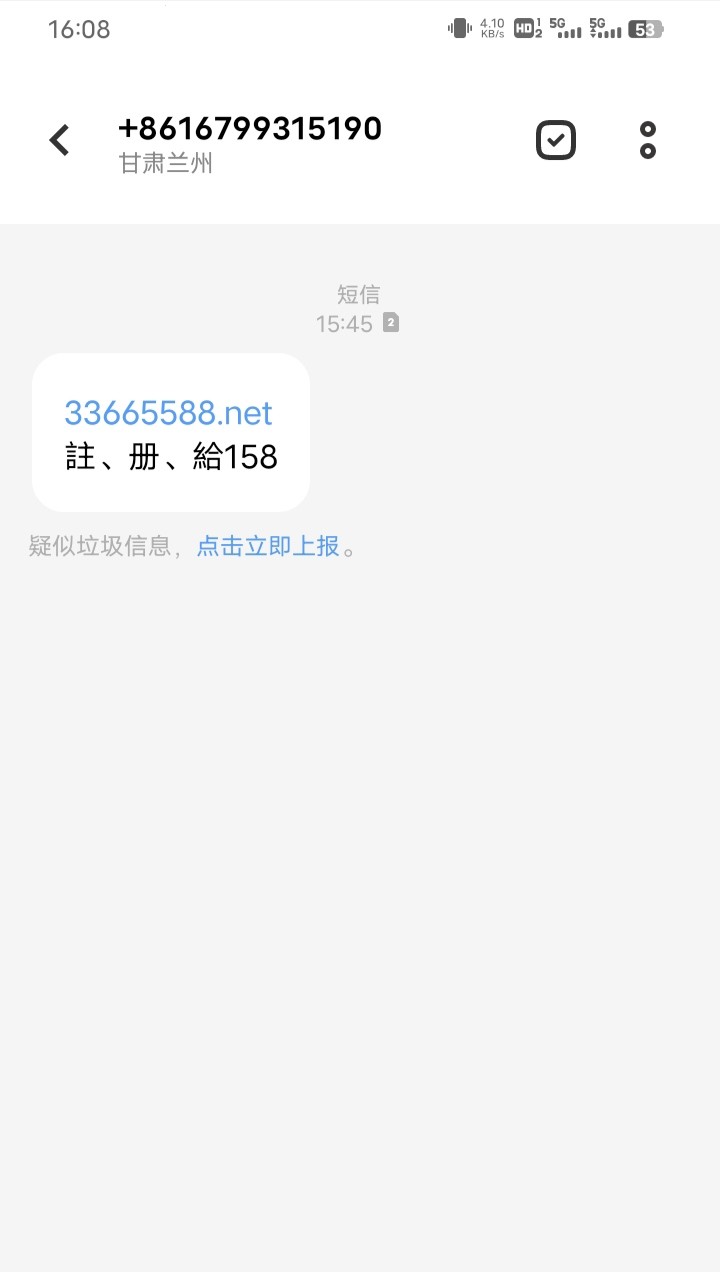The height and width of the screenshot is (1272, 720).
Task: Tap the select messages checkbox icon
Action: (x=556, y=140)
